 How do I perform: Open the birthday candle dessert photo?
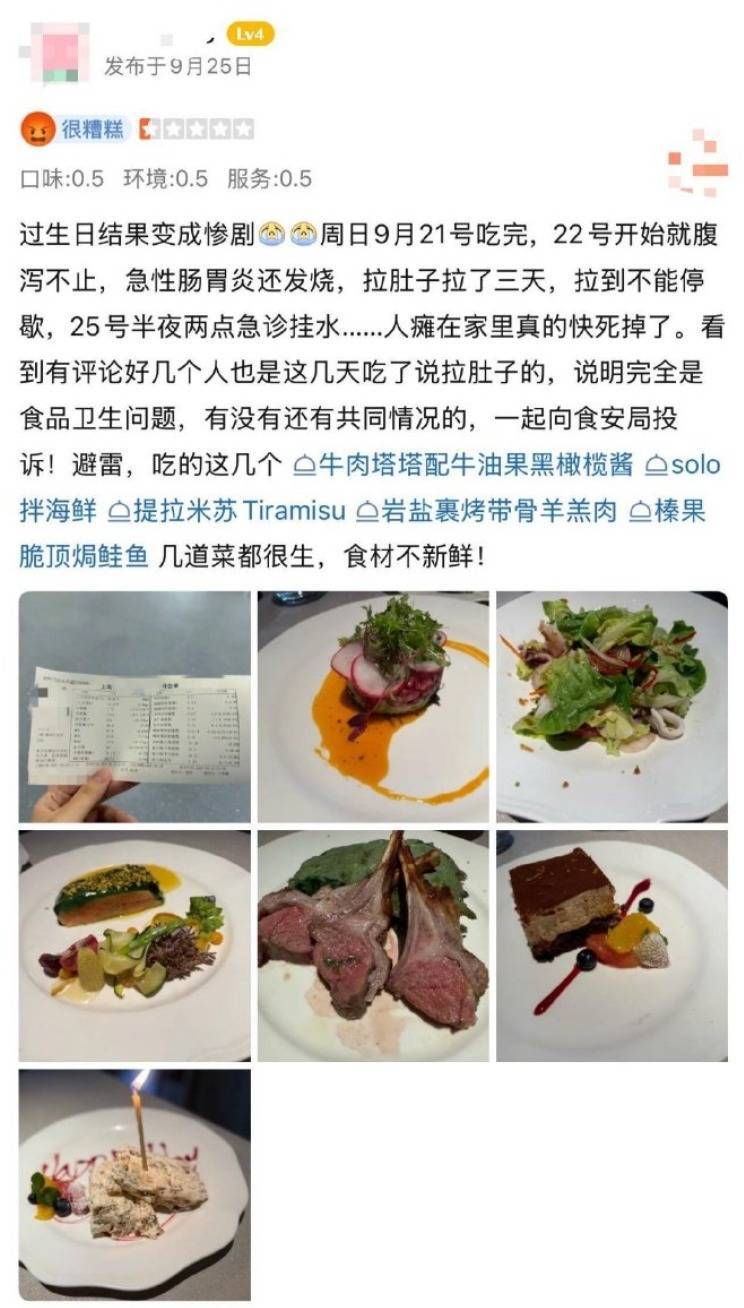tap(135, 1185)
